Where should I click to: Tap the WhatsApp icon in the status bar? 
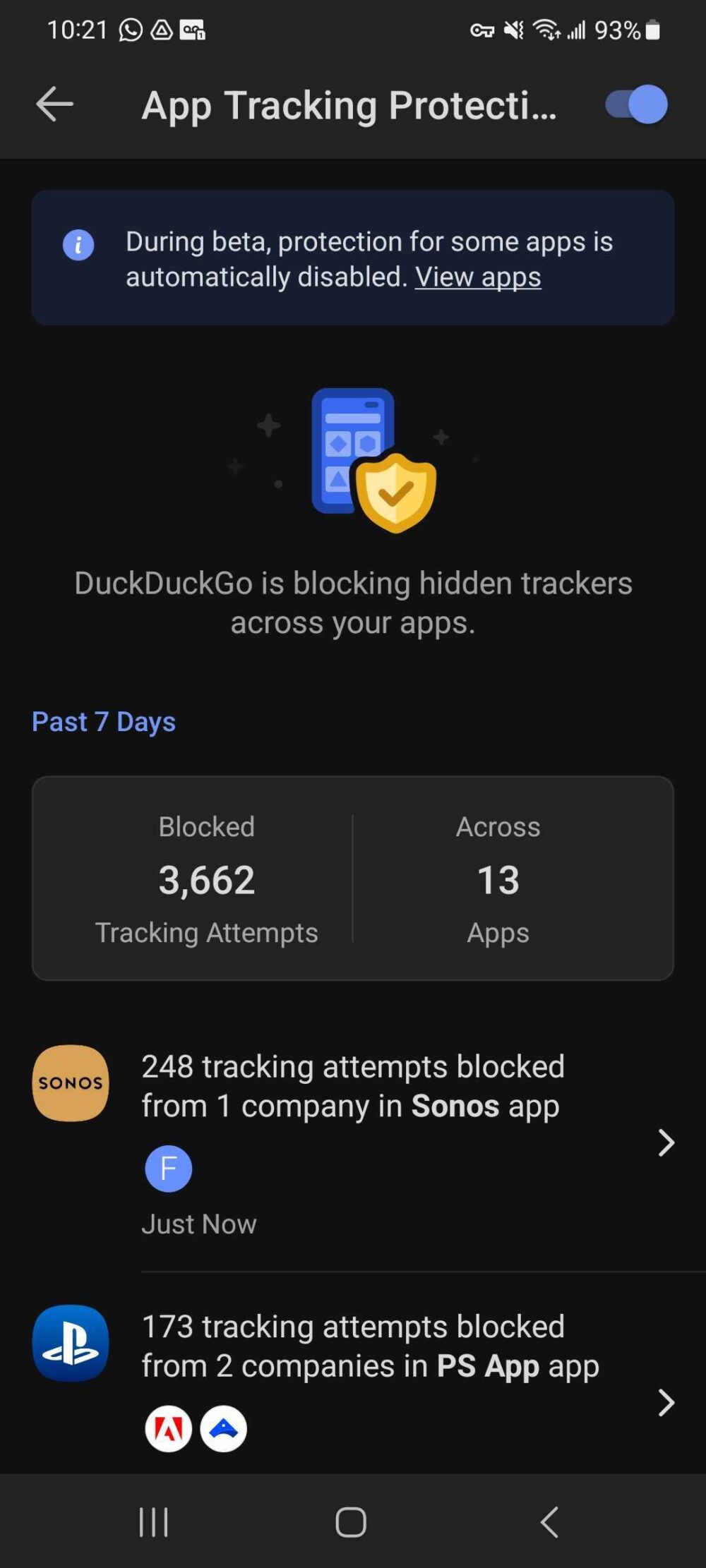[x=131, y=30]
